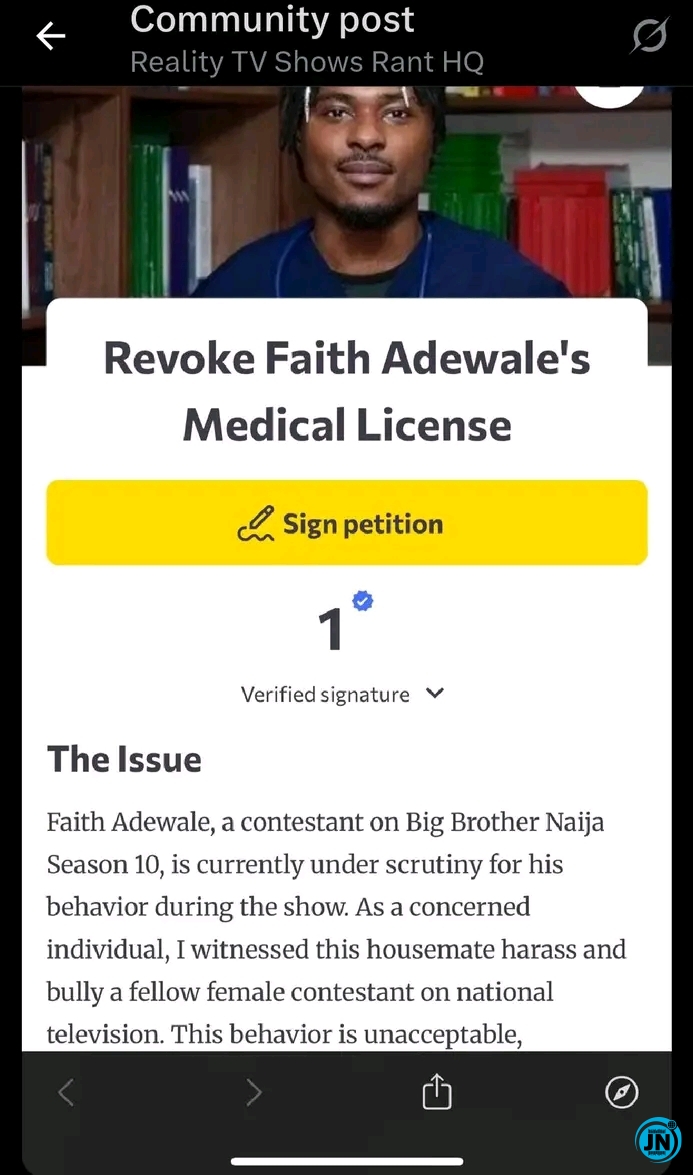Share this petition page

(436, 1093)
